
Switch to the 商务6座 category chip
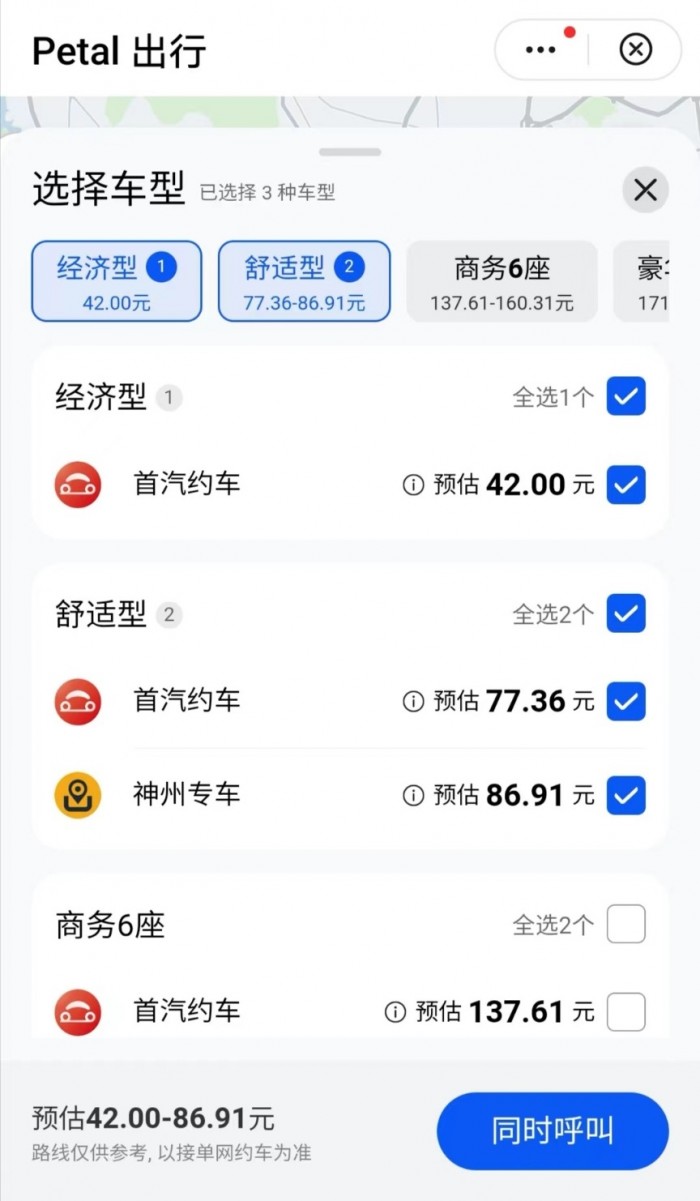(x=502, y=281)
